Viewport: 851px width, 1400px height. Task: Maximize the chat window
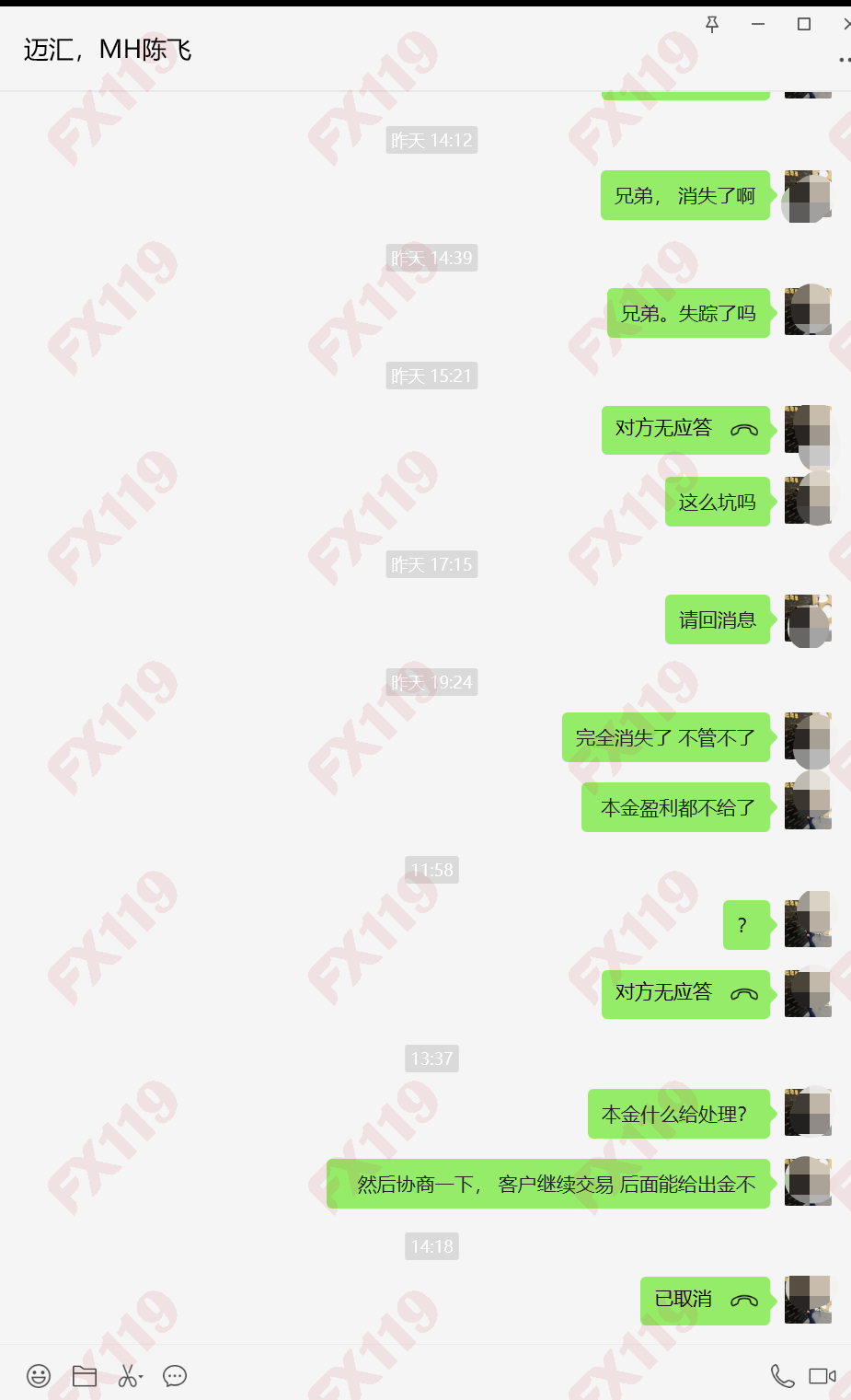tap(804, 25)
